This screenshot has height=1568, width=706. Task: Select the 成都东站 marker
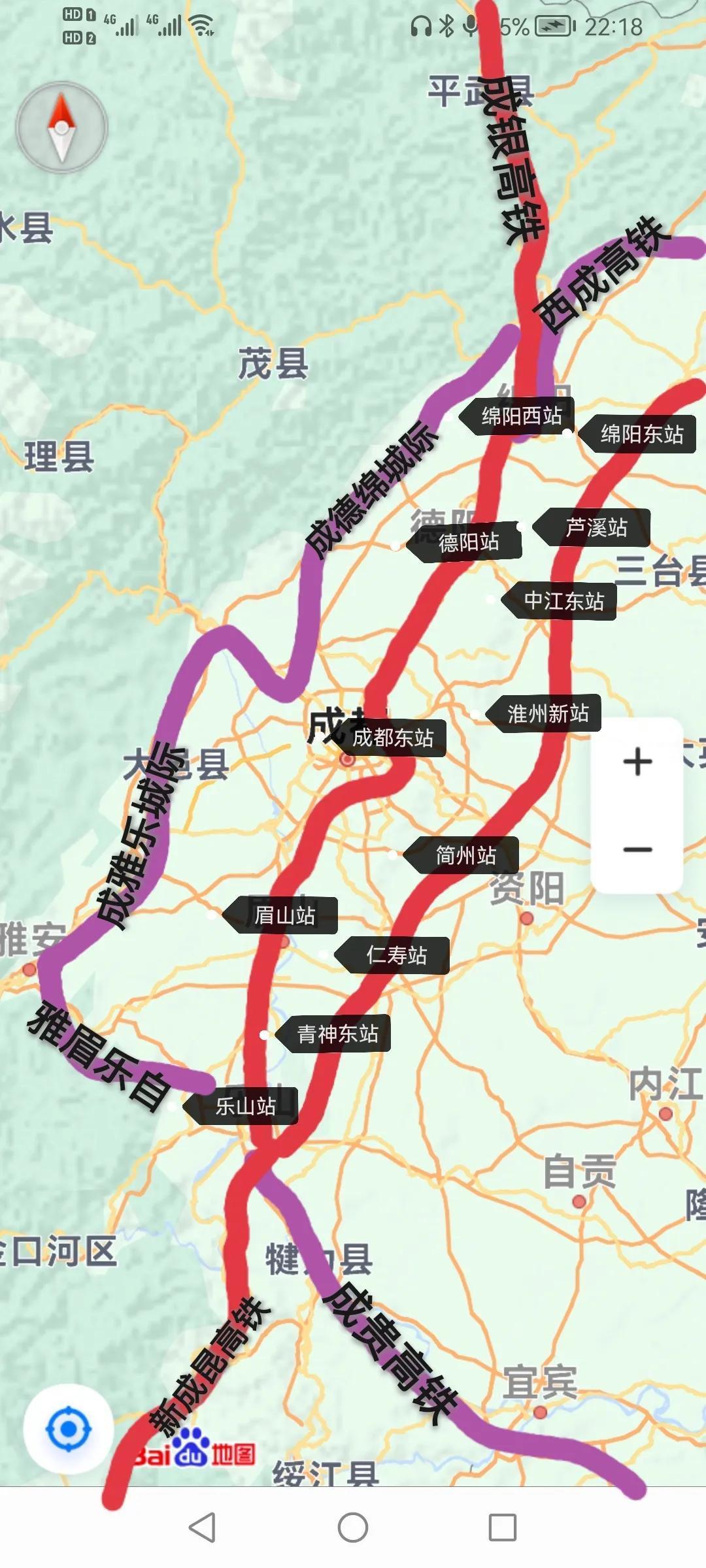(392, 738)
